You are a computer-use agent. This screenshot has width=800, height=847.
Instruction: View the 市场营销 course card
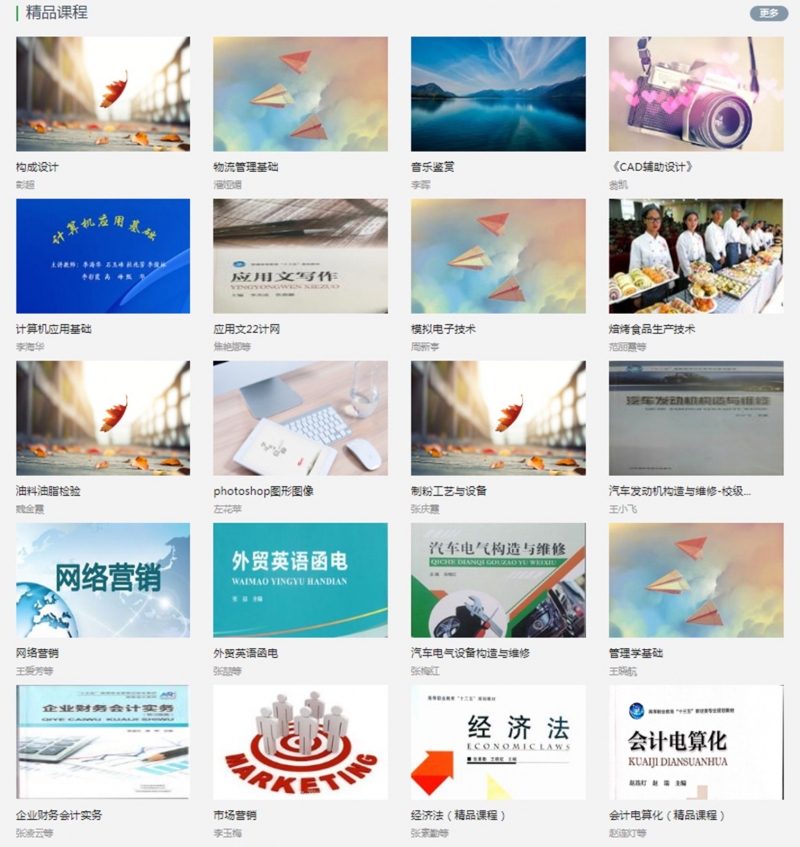point(300,742)
